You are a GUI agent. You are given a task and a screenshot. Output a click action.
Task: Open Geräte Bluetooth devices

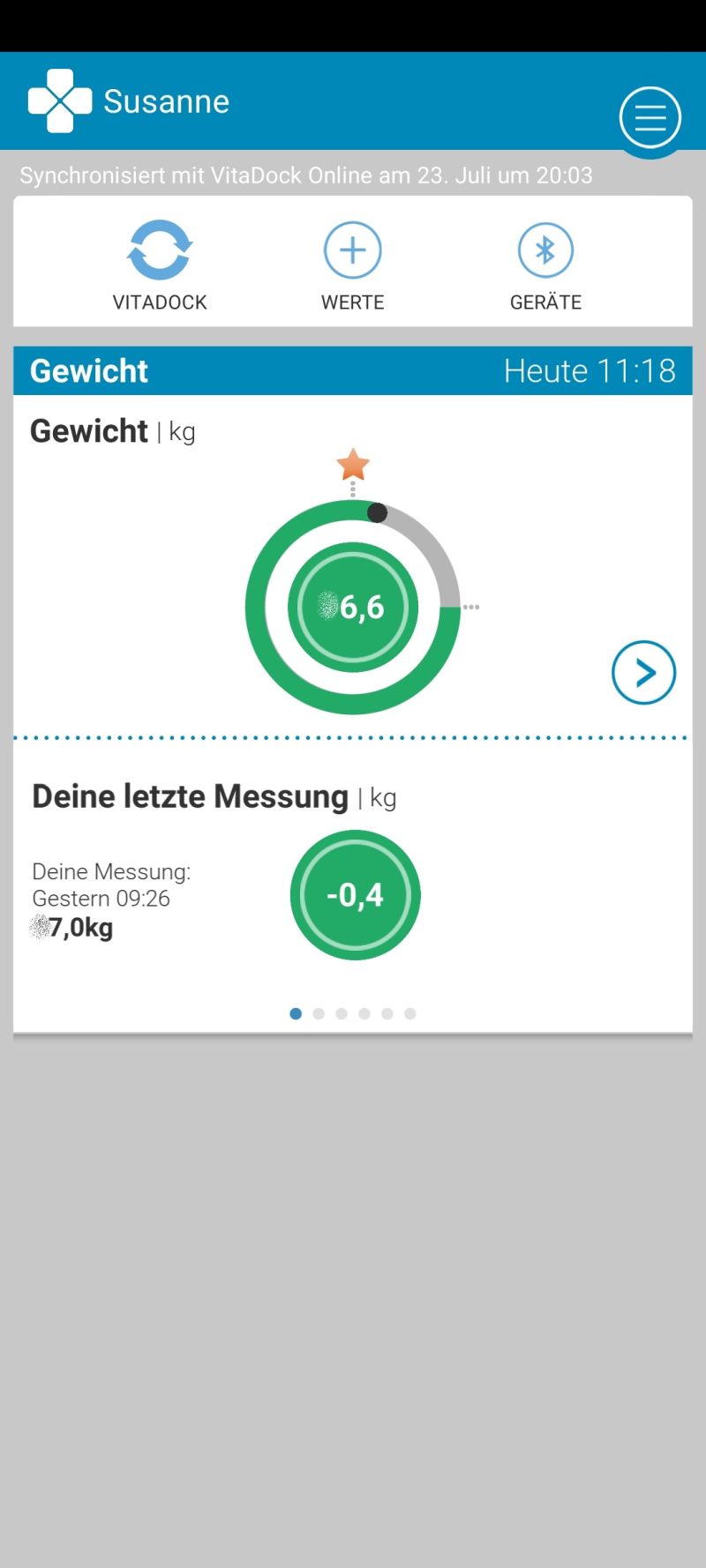[545, 265]
